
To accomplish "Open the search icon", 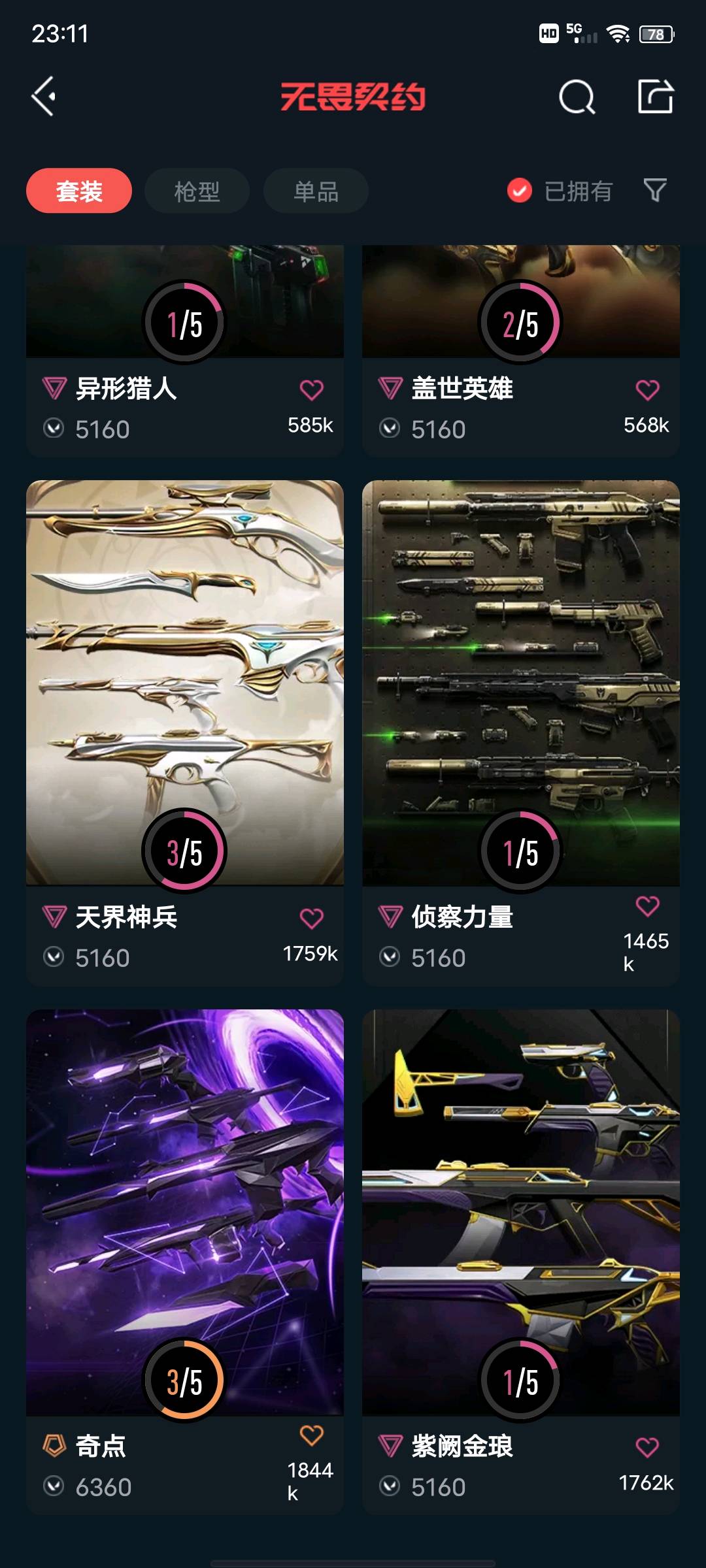I will click(x=577, y=98).
